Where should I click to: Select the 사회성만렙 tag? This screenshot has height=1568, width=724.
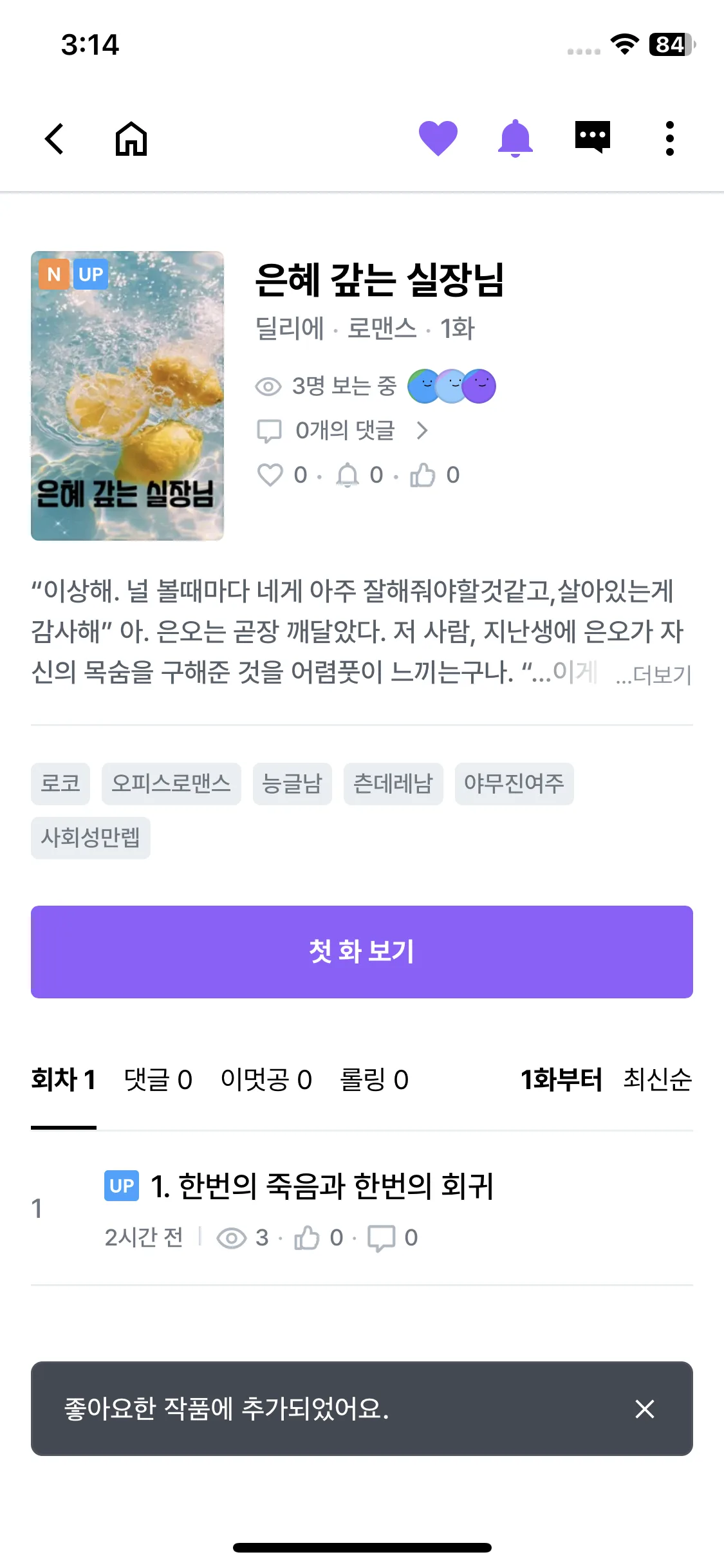[x=91, y=837]
